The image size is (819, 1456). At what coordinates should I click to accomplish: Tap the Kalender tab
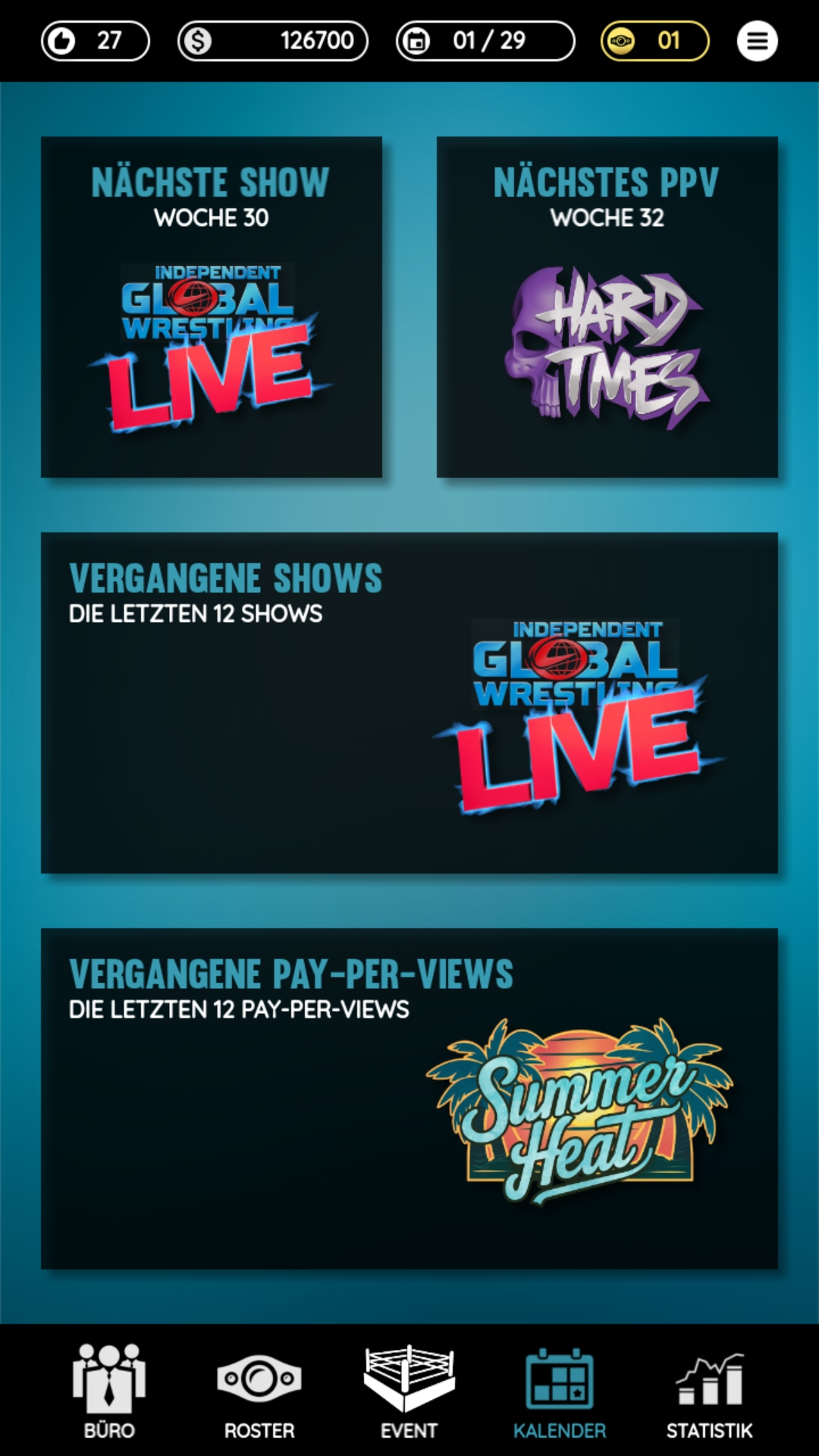click(x=560, y=1392)
